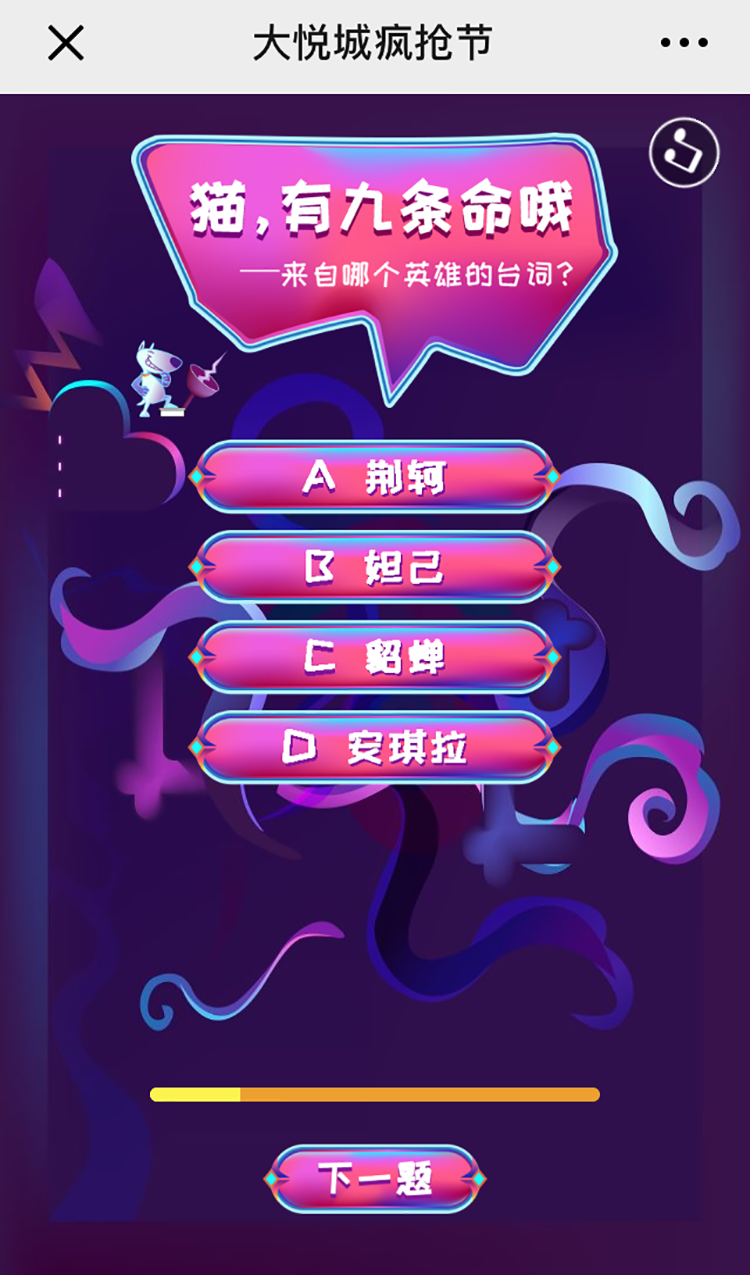Go to next question 下一题
The height and width of the screenshot is (1275, 750).
[x=374, y=1179]
